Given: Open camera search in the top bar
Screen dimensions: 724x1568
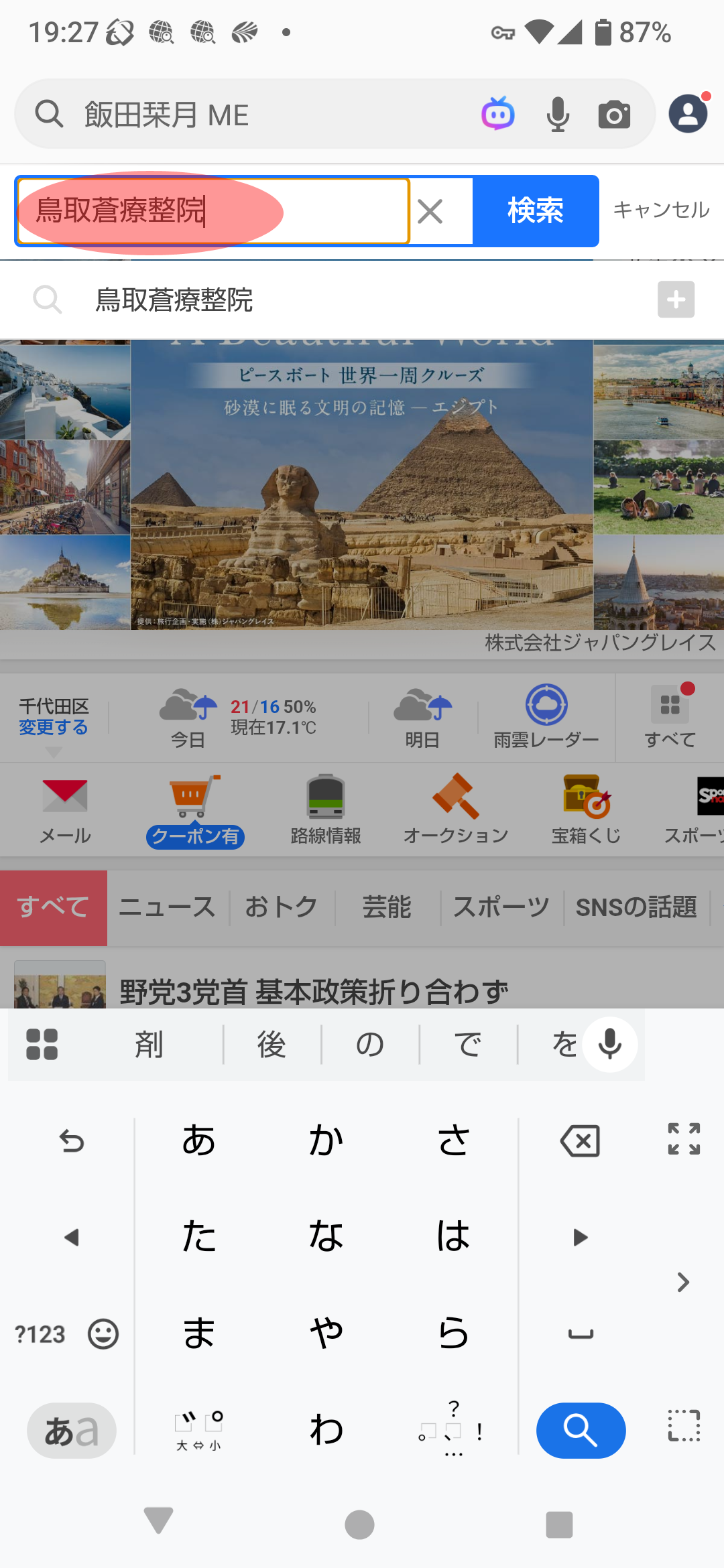Looking at the screenshot, I should [x=614, y=115].
